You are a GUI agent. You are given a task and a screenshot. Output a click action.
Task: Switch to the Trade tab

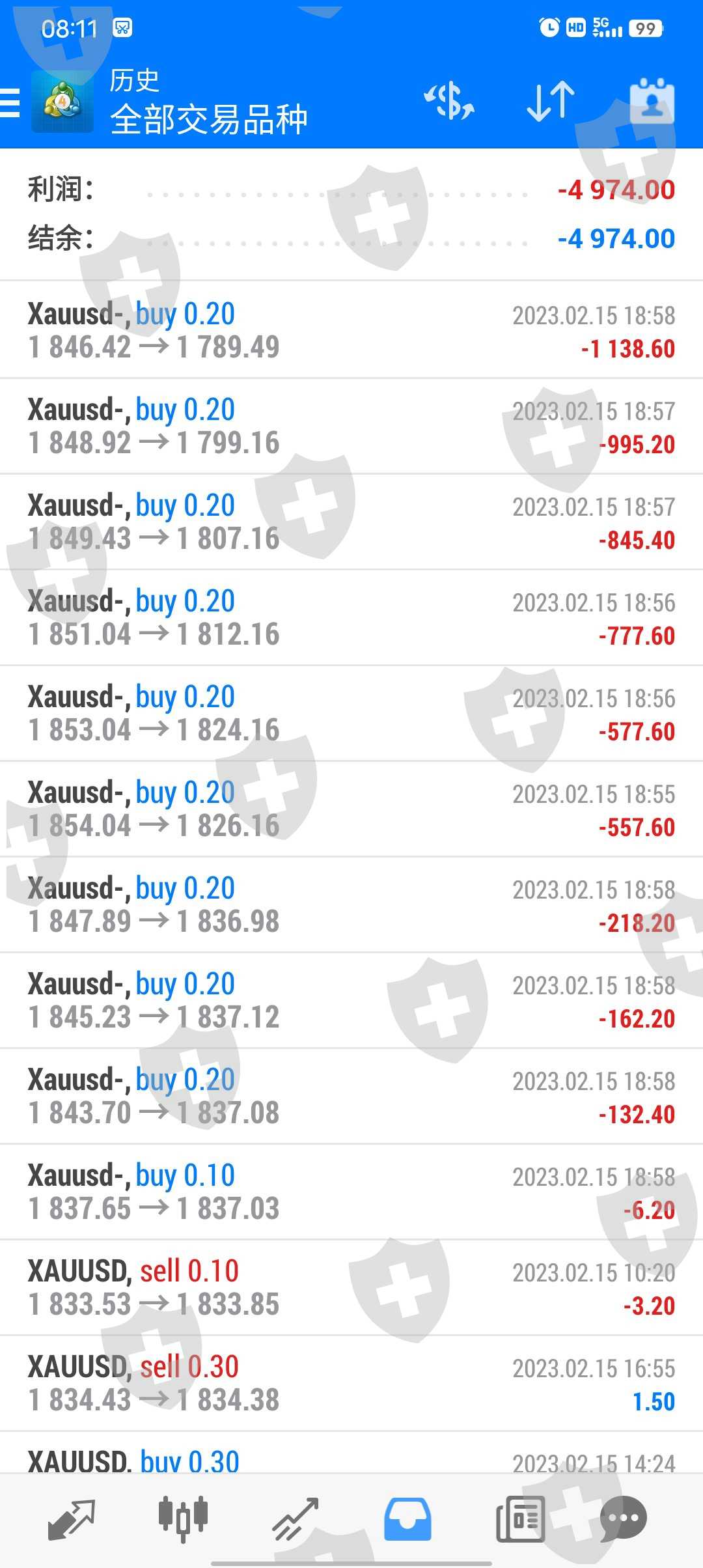point(296,1520)
